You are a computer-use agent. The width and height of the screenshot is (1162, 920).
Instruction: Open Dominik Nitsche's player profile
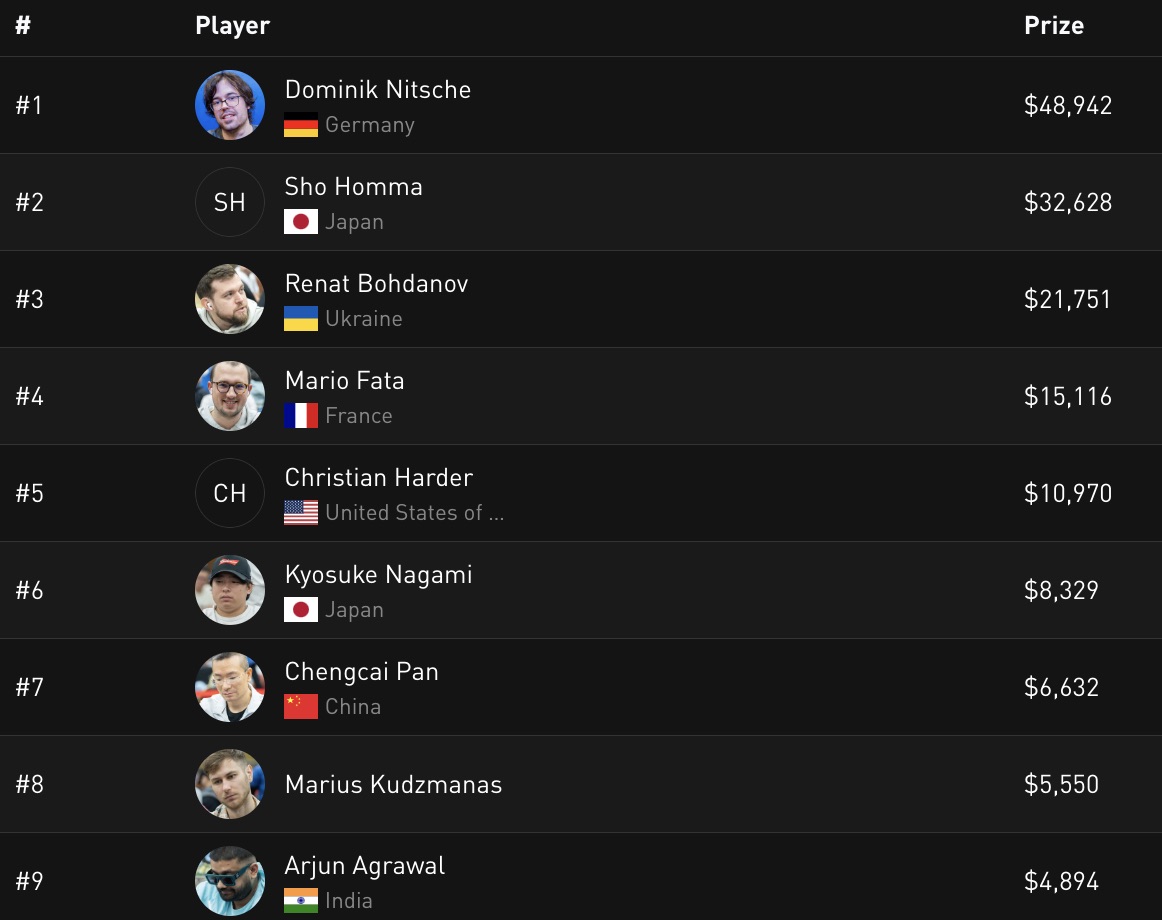click(377, 90)
